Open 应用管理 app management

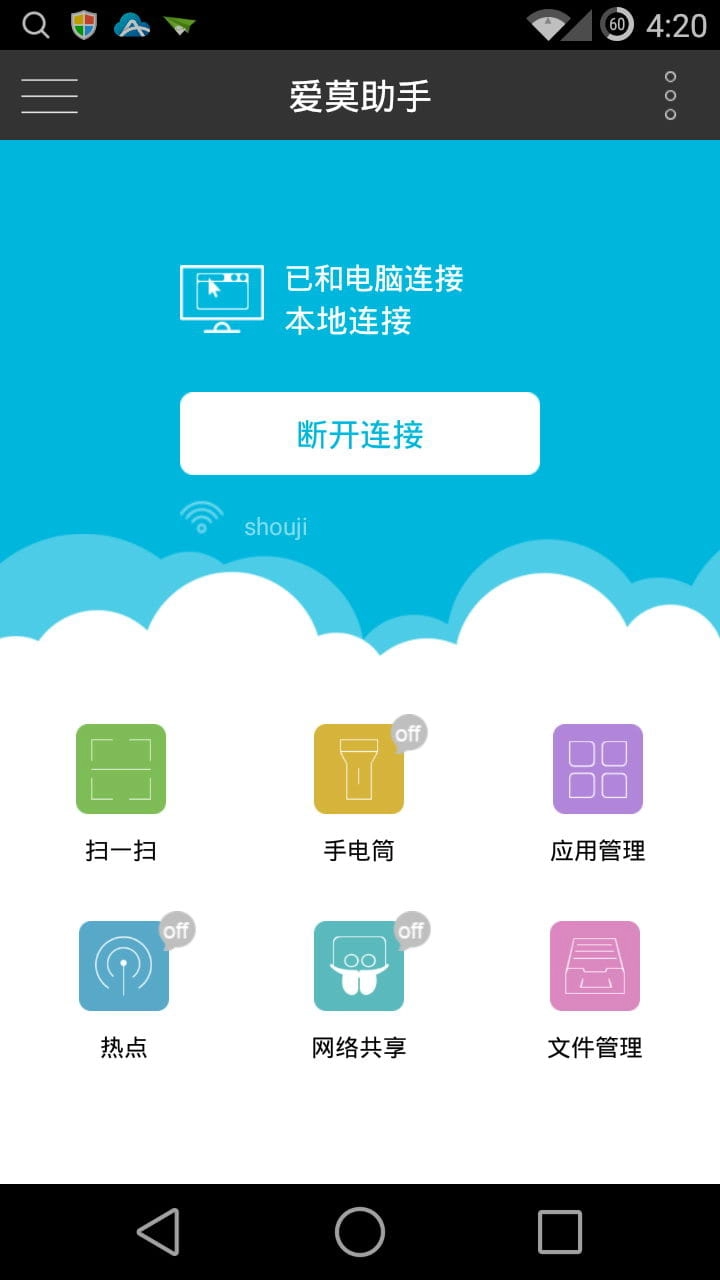coord(597,769)
